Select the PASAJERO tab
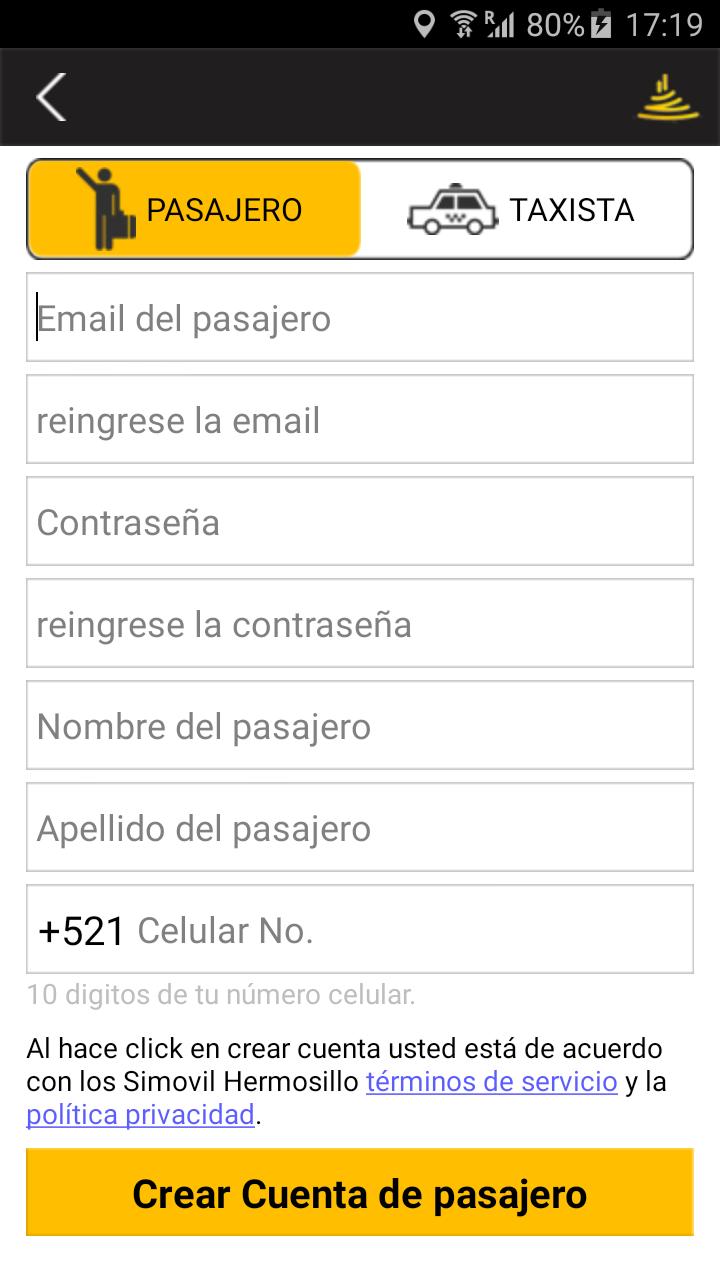 click(x=194, y=210)
